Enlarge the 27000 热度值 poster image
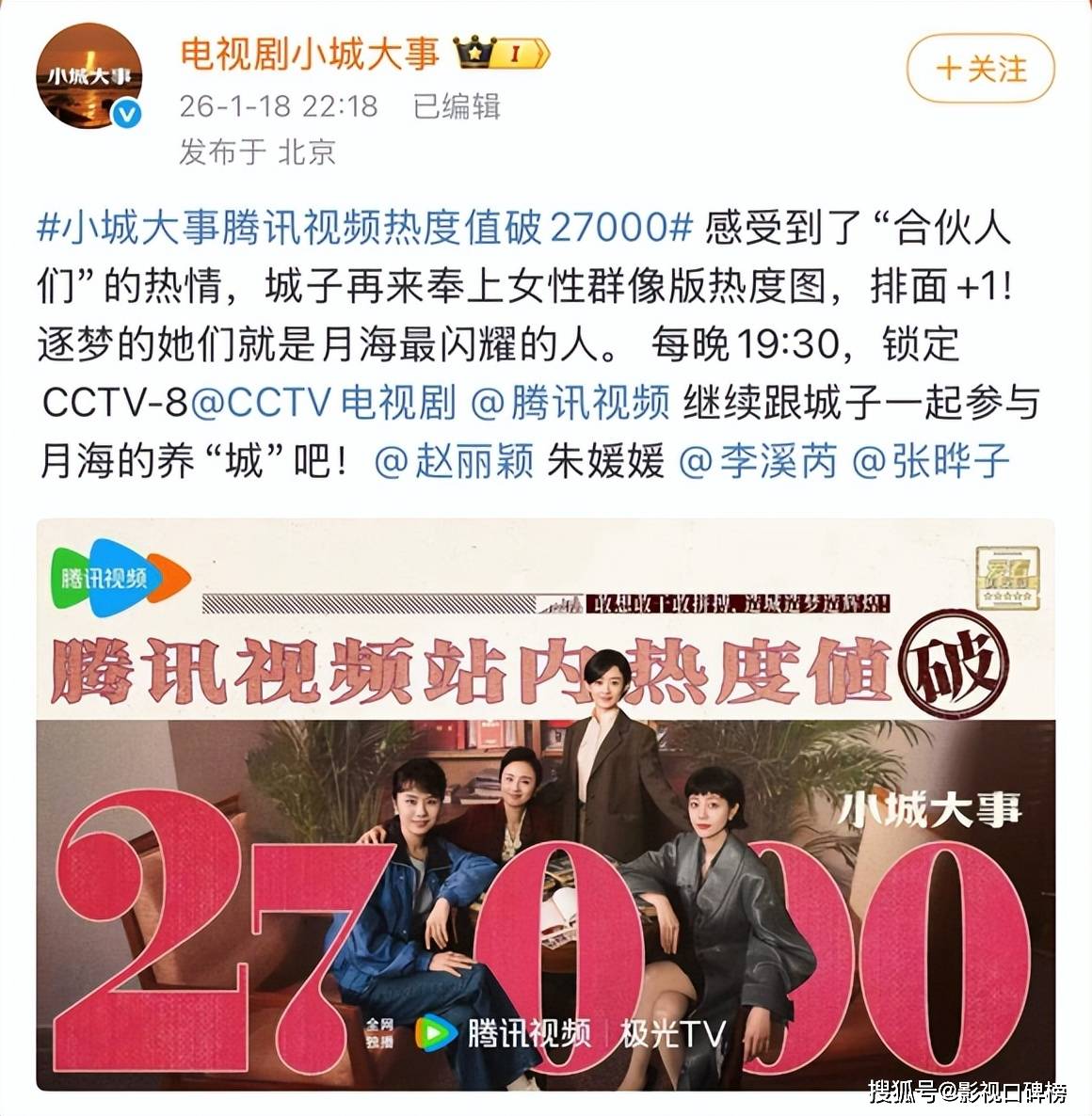Viewport: 1092px width, 1116px height. click(545, 805)
